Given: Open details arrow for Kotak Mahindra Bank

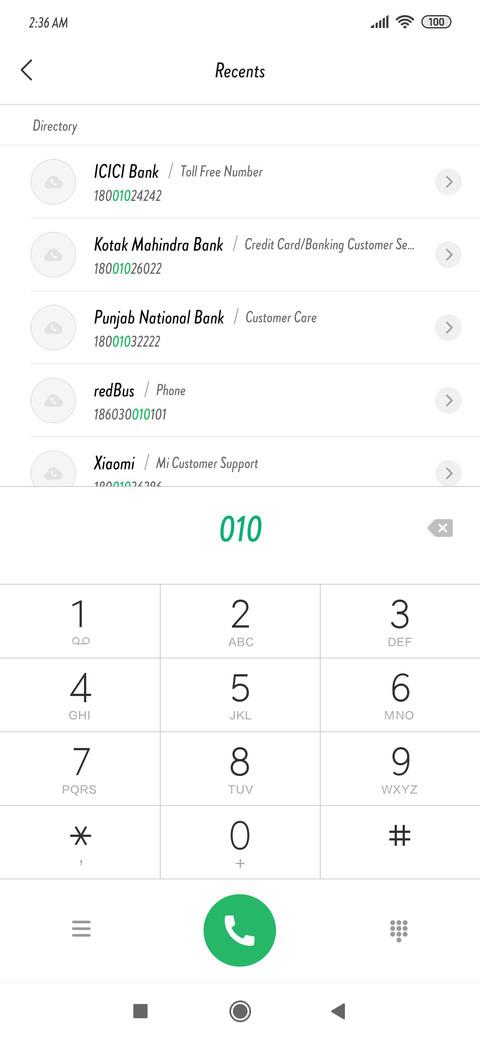Looking at the screenshot, I should (x=448, y=254).
